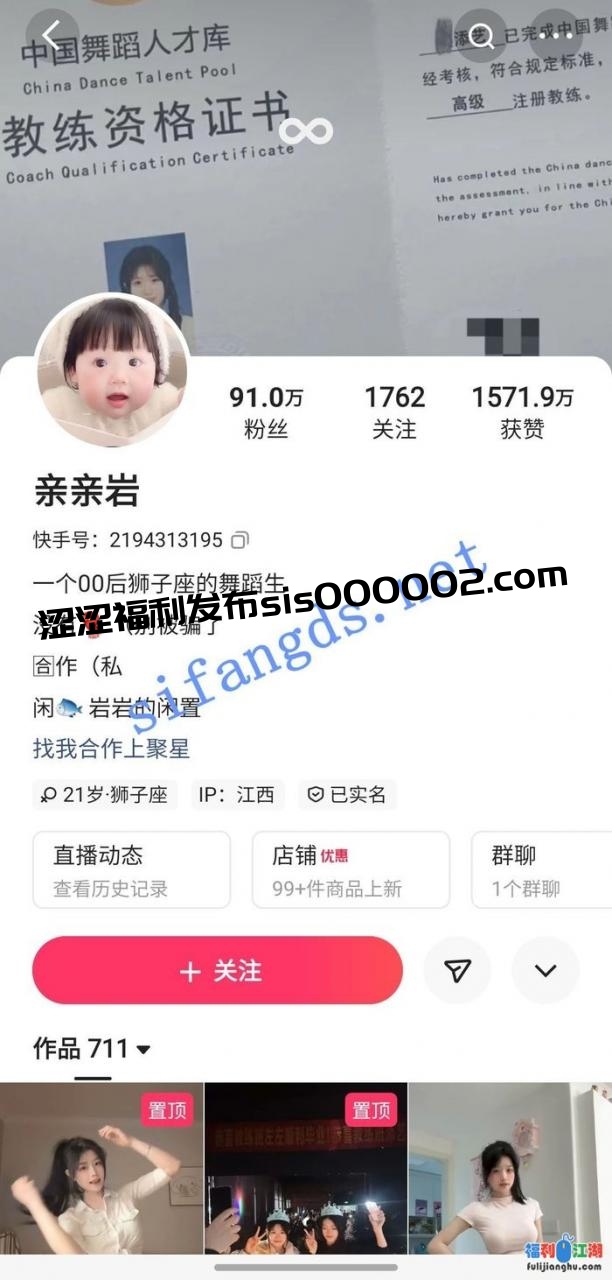View the profile avatar of 亲亲岩
Viewport: 612px width, 1280px height.
click(x=112, y=369)
